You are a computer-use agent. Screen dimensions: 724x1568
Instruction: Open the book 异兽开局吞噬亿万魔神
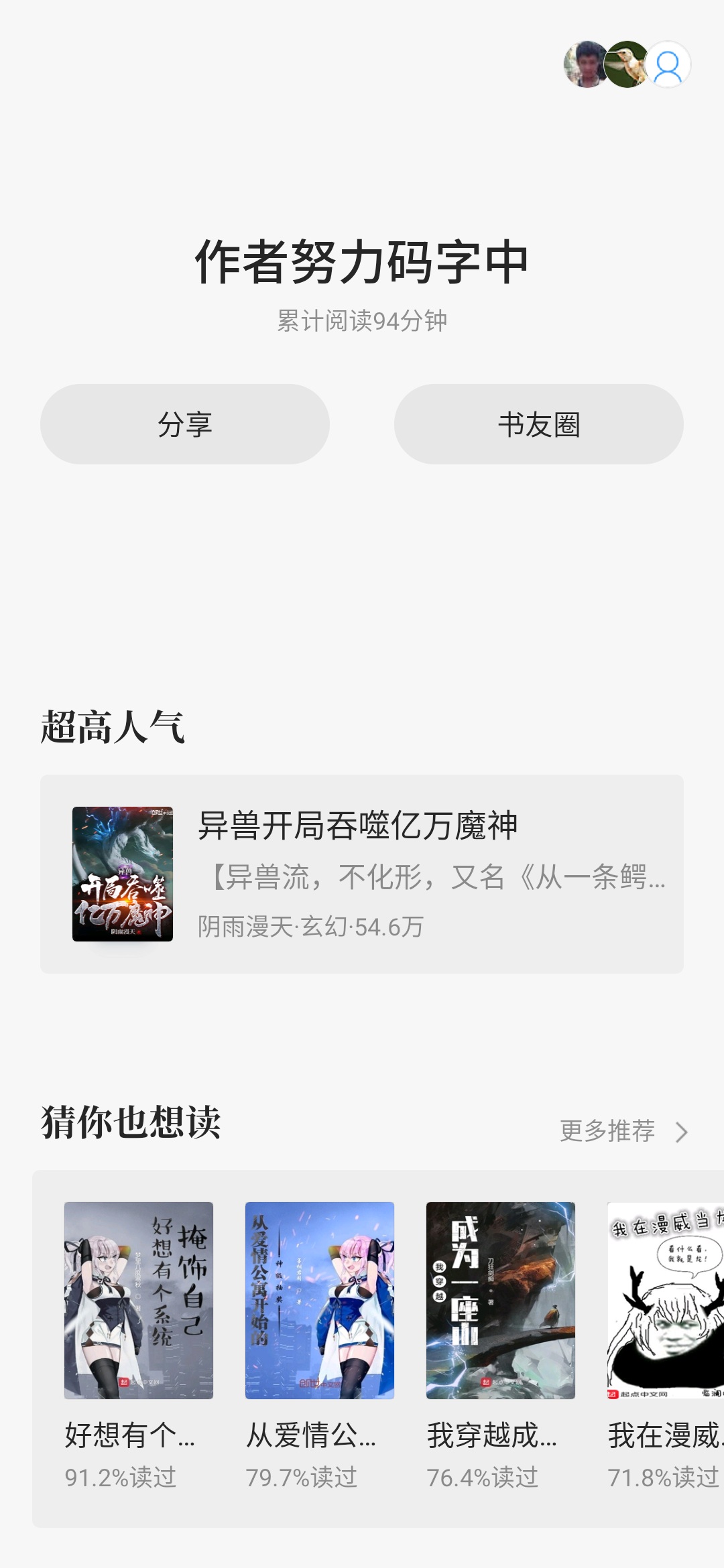point(362,874)
